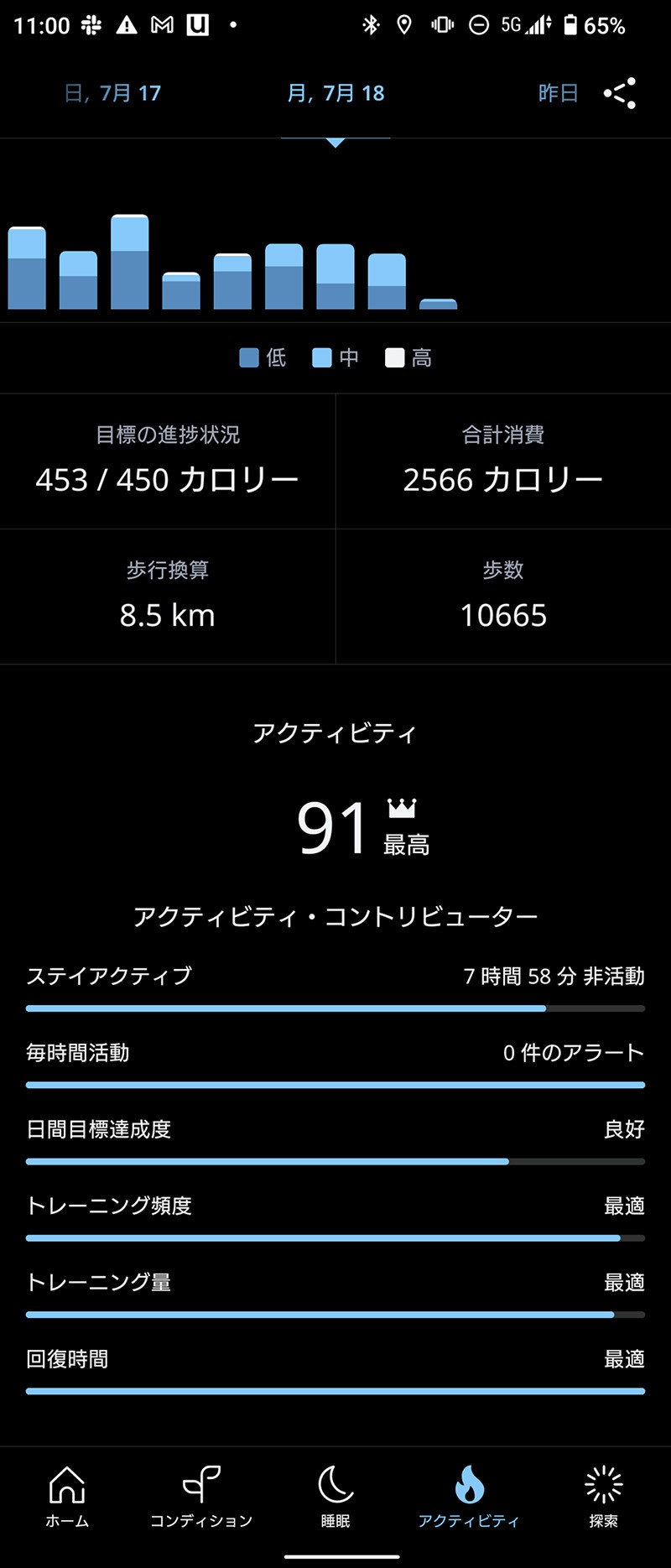Screen dimensions: 671x1568
Task: Open the 毎時間活動 contributor details
Action: click(x=335, y=1063)
